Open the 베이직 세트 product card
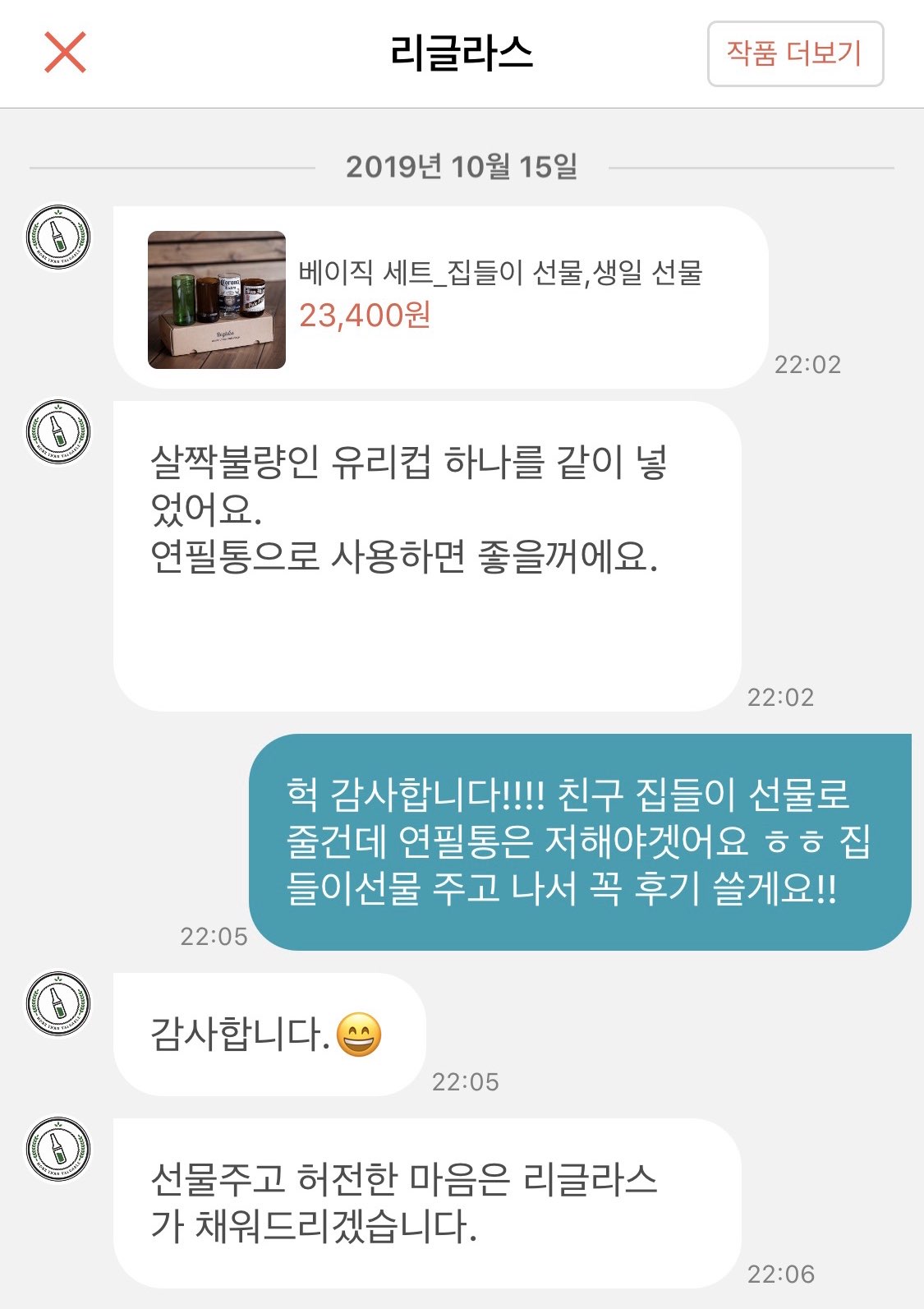Screen dimensions: 924x1309 [439, 297]
